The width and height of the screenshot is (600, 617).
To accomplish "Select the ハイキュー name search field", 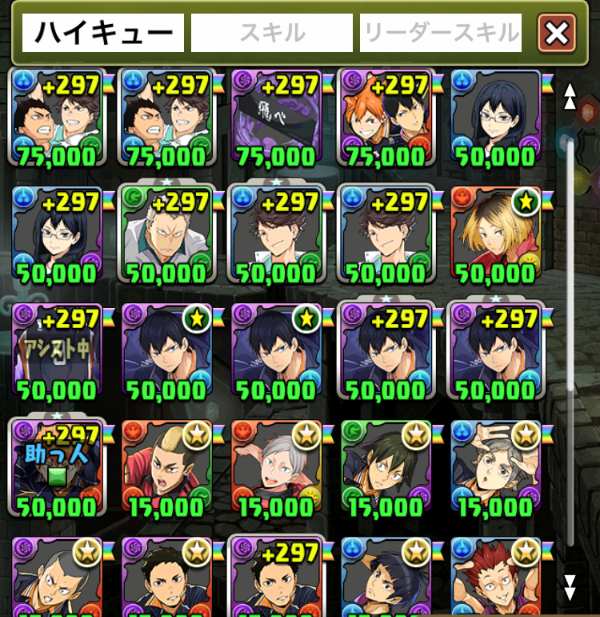I will click(104, 34).
